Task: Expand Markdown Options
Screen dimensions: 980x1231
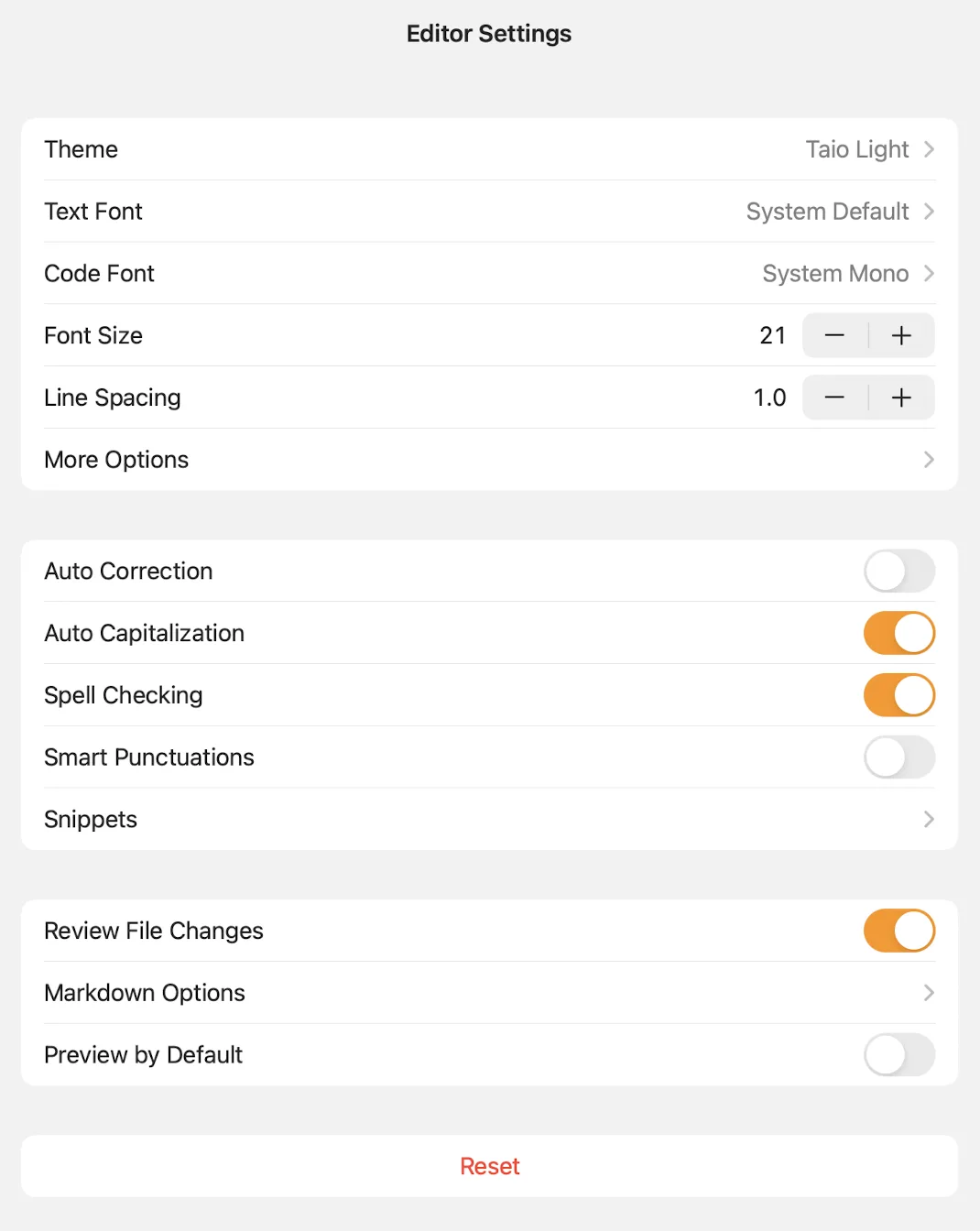Action: 490,993
